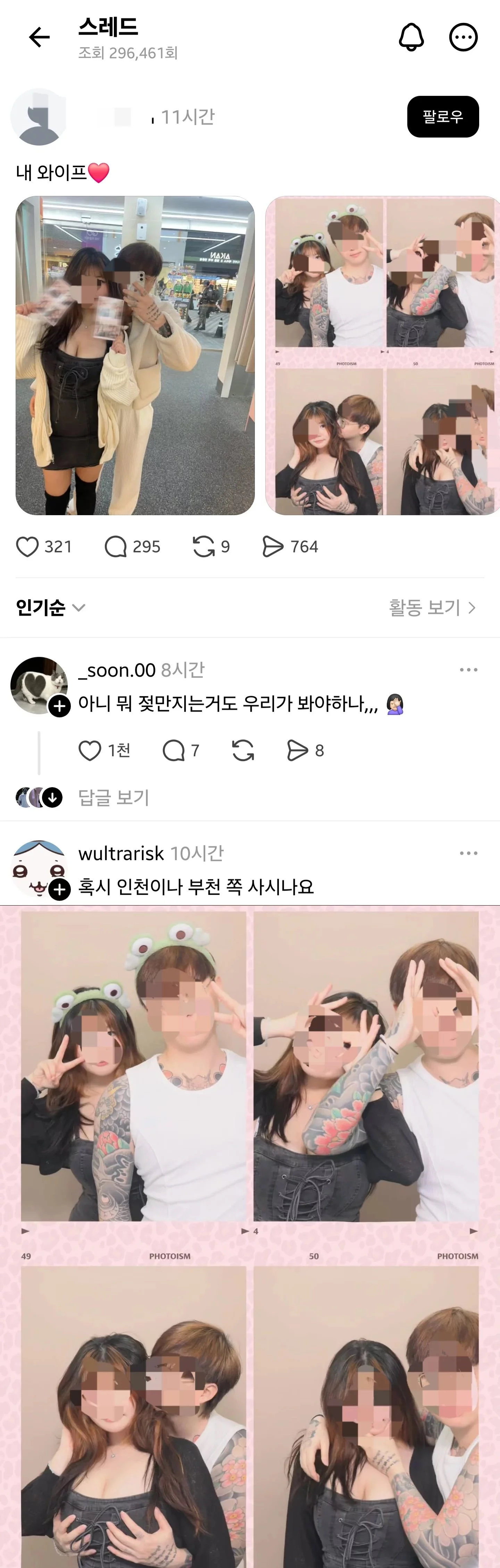500x1568 pixels.
Task: Open the 295 comments on the post
Action: [x=116, y=547]
